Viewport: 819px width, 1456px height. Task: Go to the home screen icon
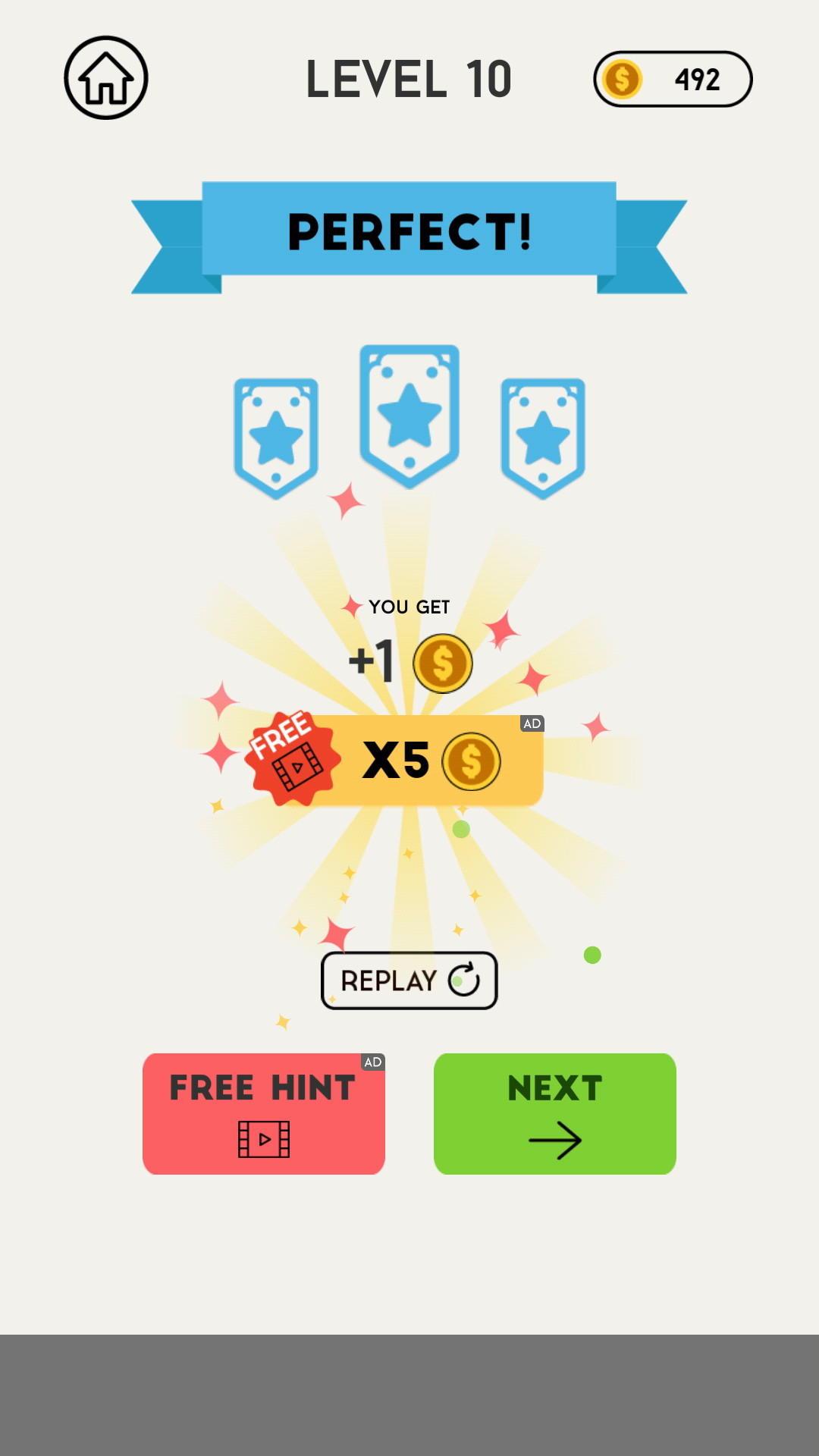tap(106, 78)
